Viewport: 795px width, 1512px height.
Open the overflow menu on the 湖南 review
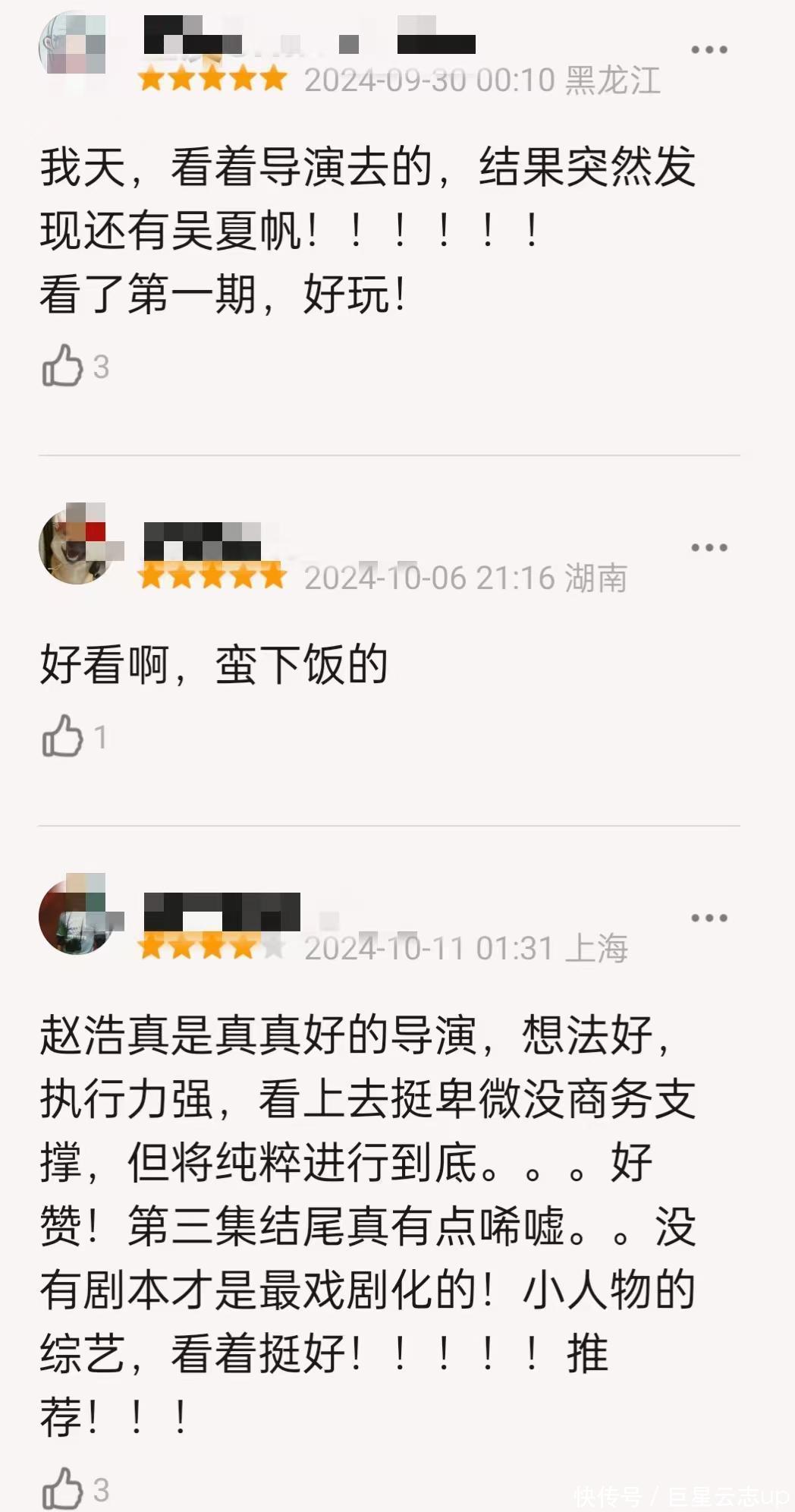click(709, 547)
